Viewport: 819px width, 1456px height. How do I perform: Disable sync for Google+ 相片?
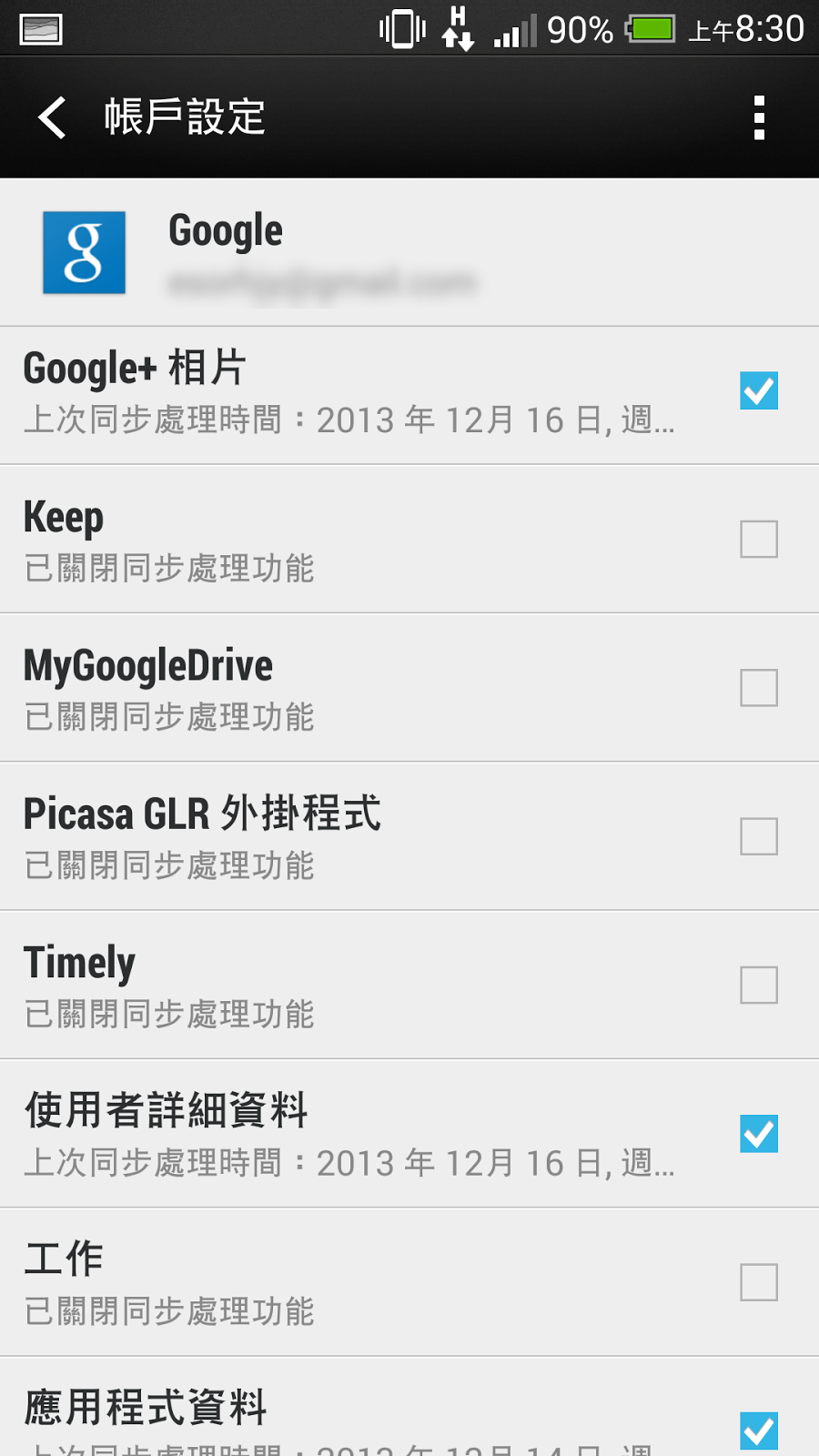(759, 391)
